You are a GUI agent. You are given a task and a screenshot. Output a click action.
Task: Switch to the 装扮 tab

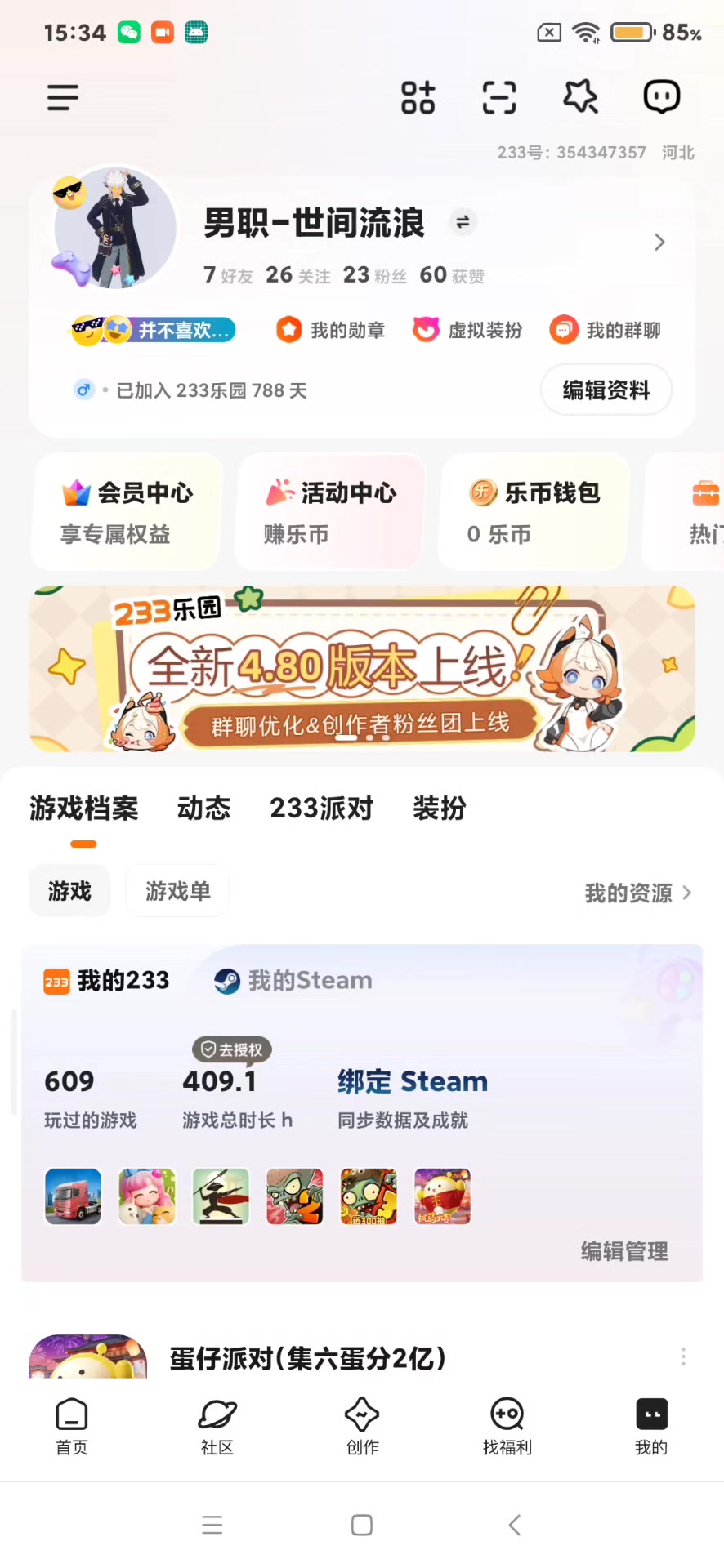pos(439,808)
